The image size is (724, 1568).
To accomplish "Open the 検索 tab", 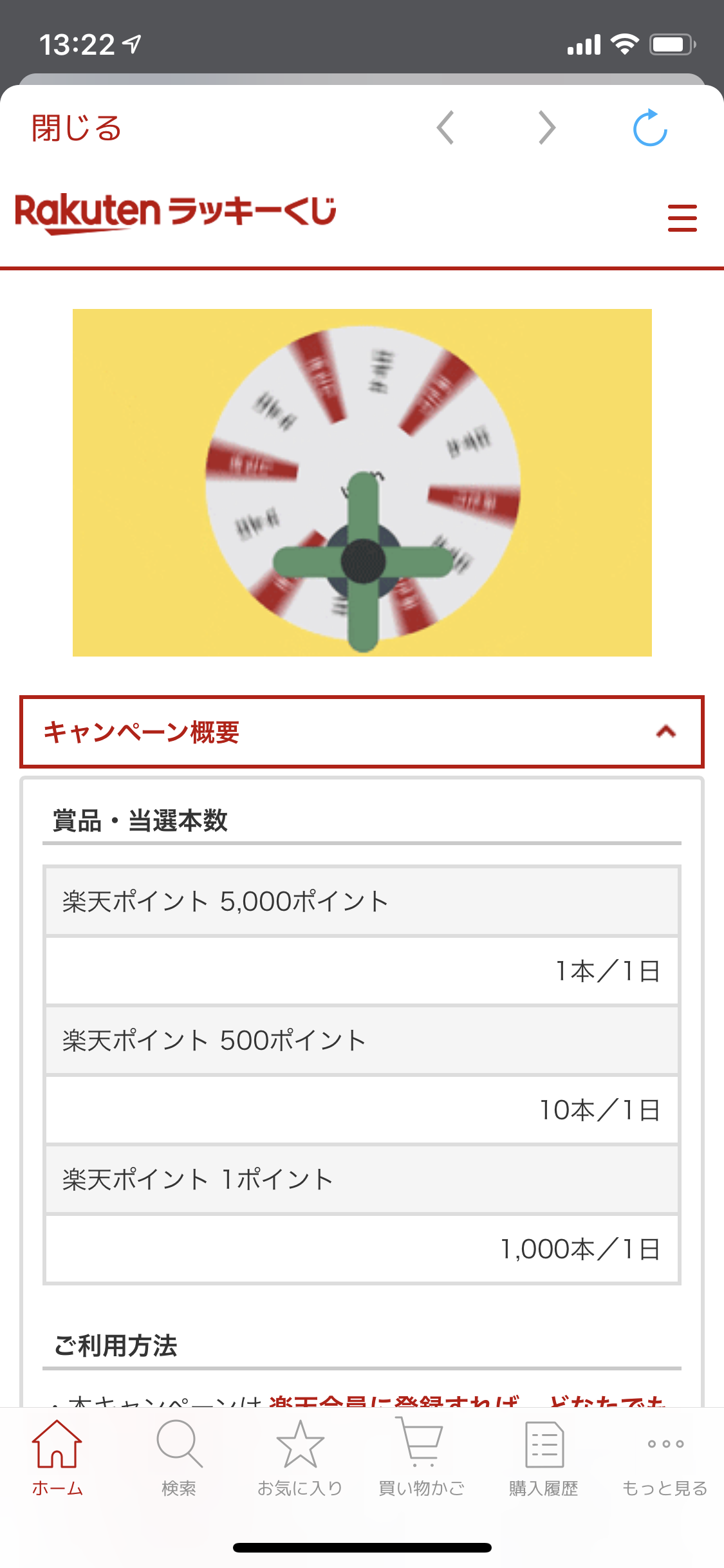I will click(179, 1459).
